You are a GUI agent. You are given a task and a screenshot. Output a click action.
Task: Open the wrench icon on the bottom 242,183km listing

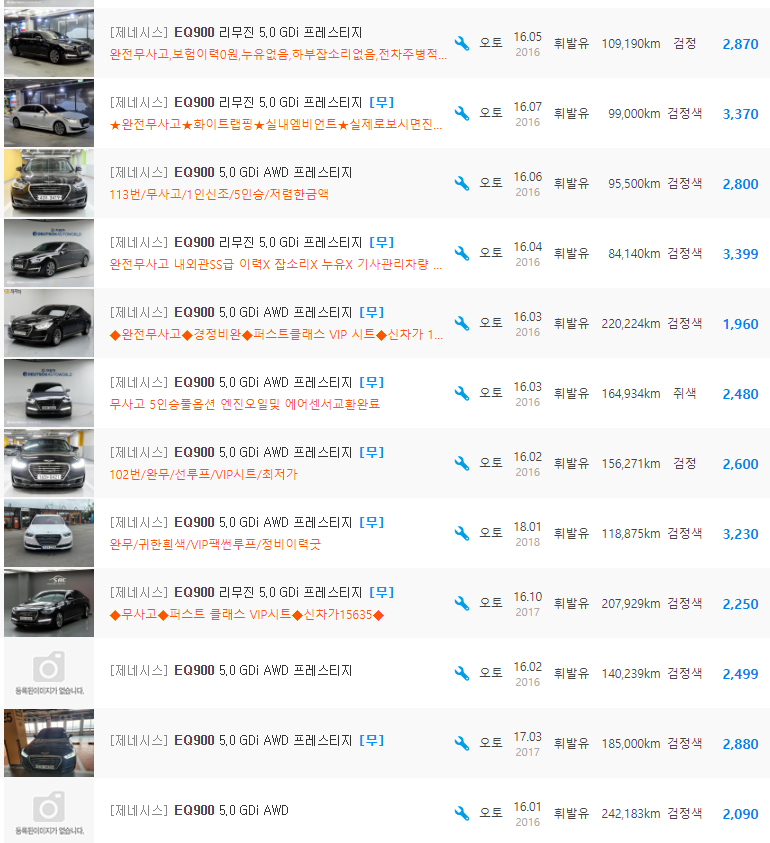point(461,813)
